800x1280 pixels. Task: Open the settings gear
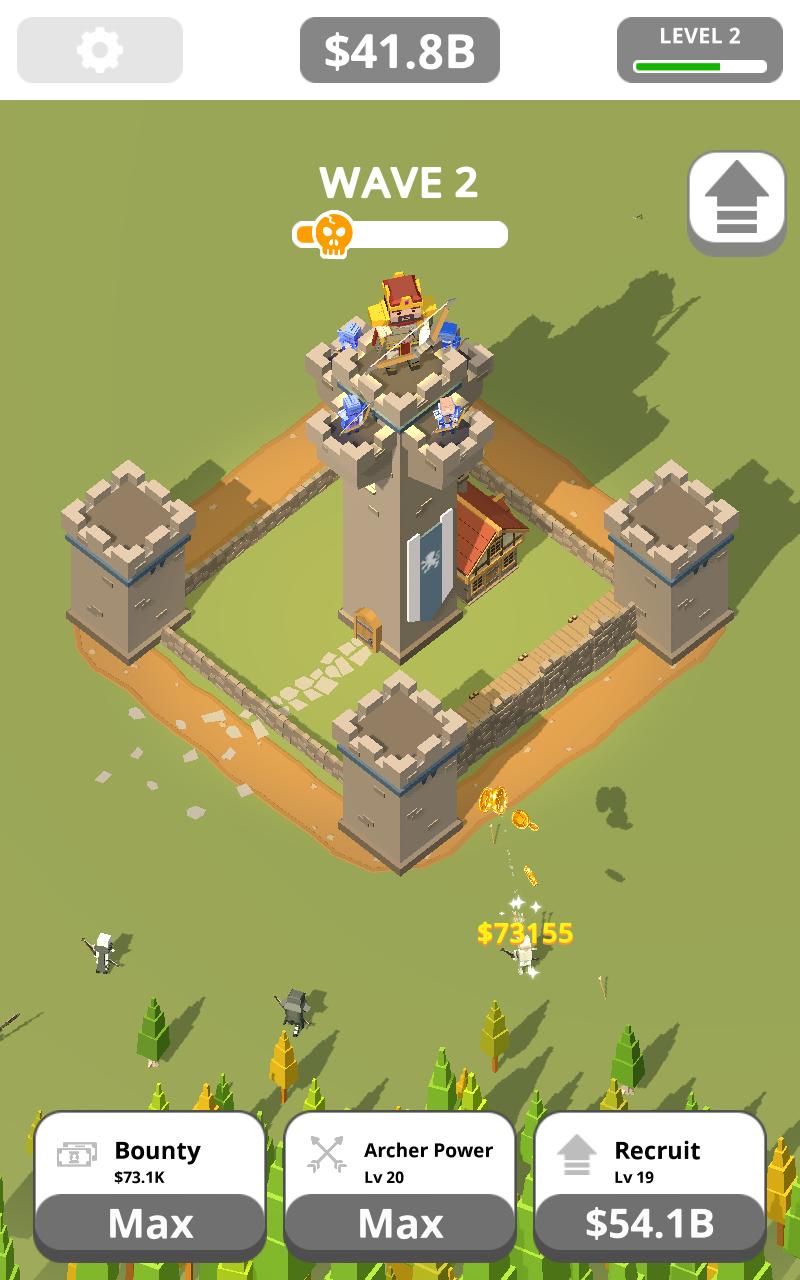coord(100,50)
